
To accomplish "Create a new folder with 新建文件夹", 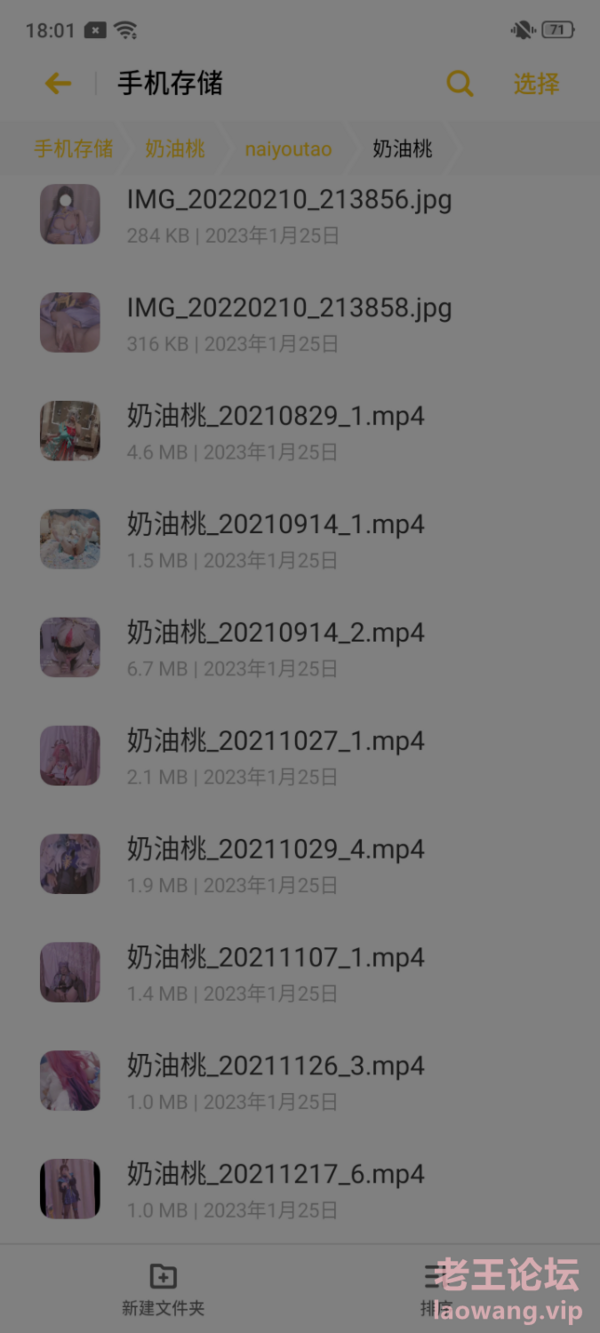I will 163,1288.
